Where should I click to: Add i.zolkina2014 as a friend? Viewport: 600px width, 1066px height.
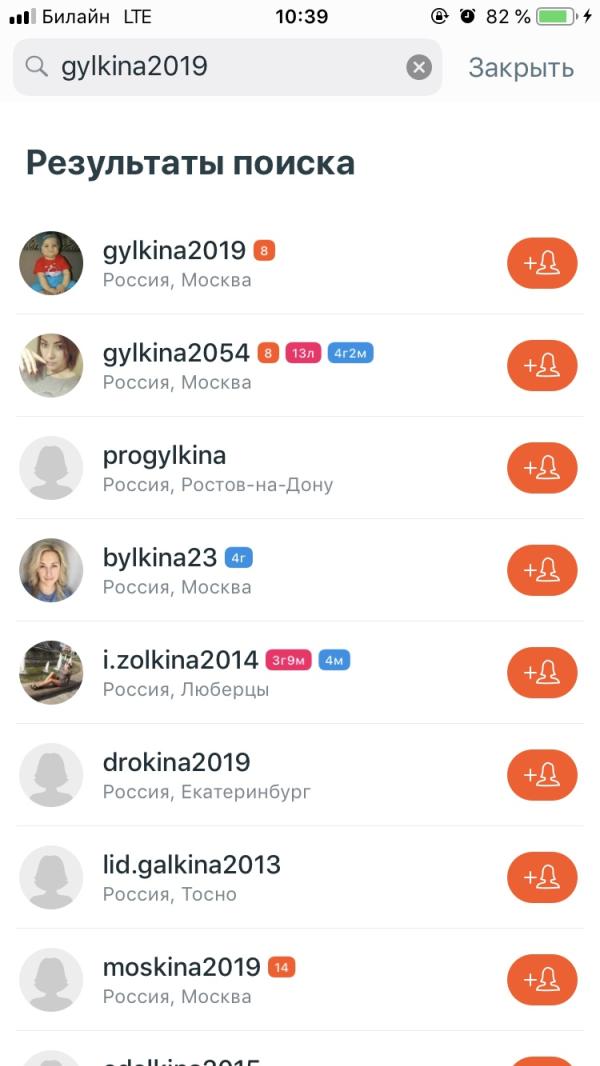click(542, 672)
